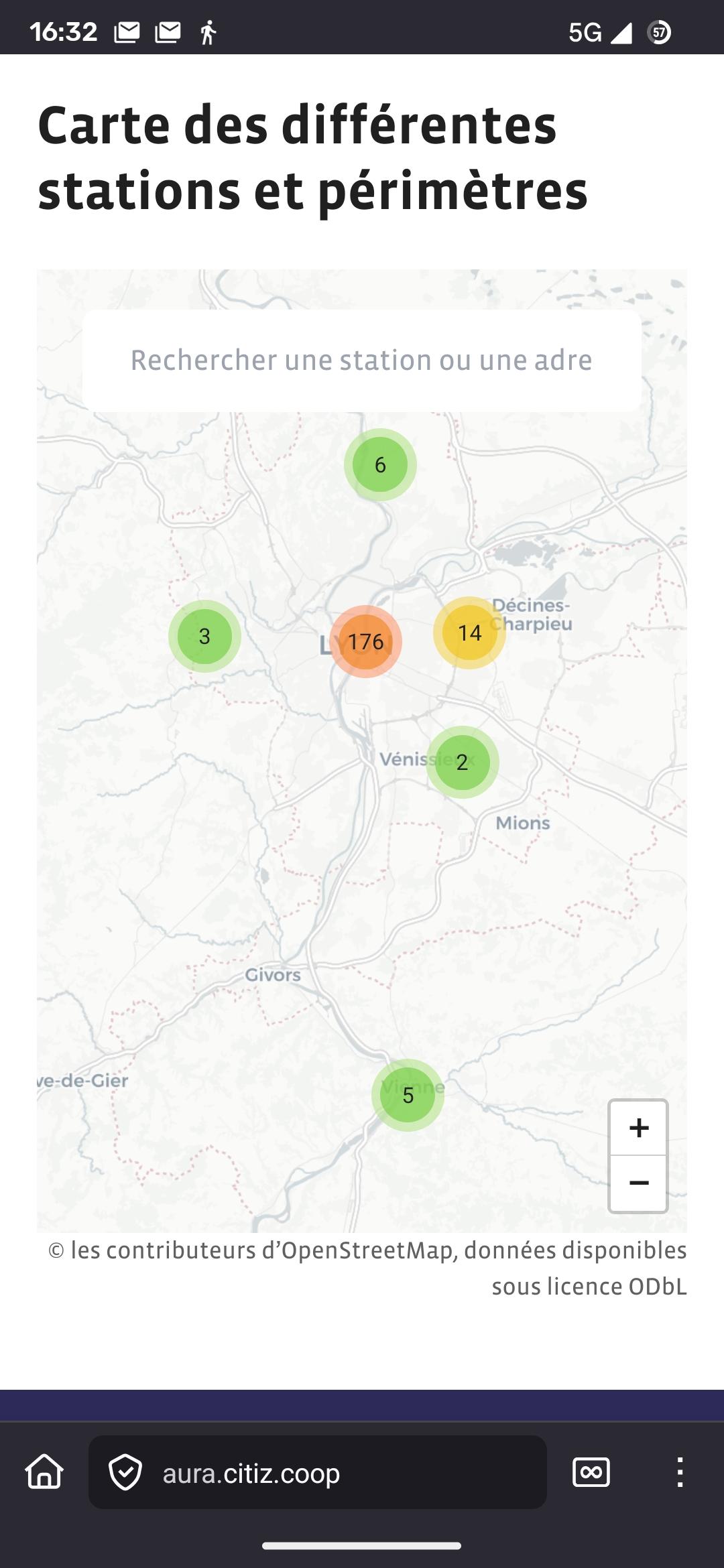Expand the cluster of 2 stations near Vénissieux
The width and height of the screenshot is (724, 1568).
(462, 762)
